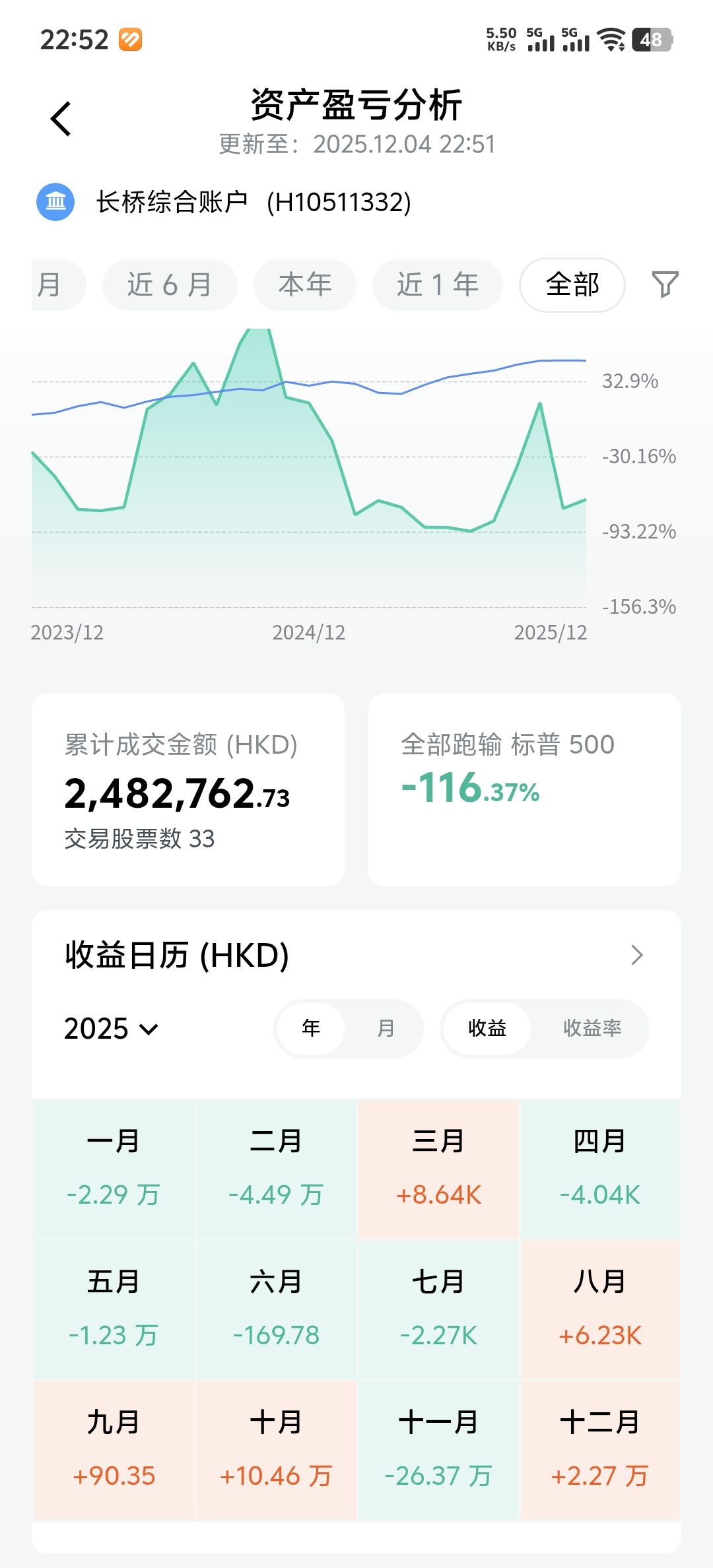View 十月 earnings details

point(276,1450)
